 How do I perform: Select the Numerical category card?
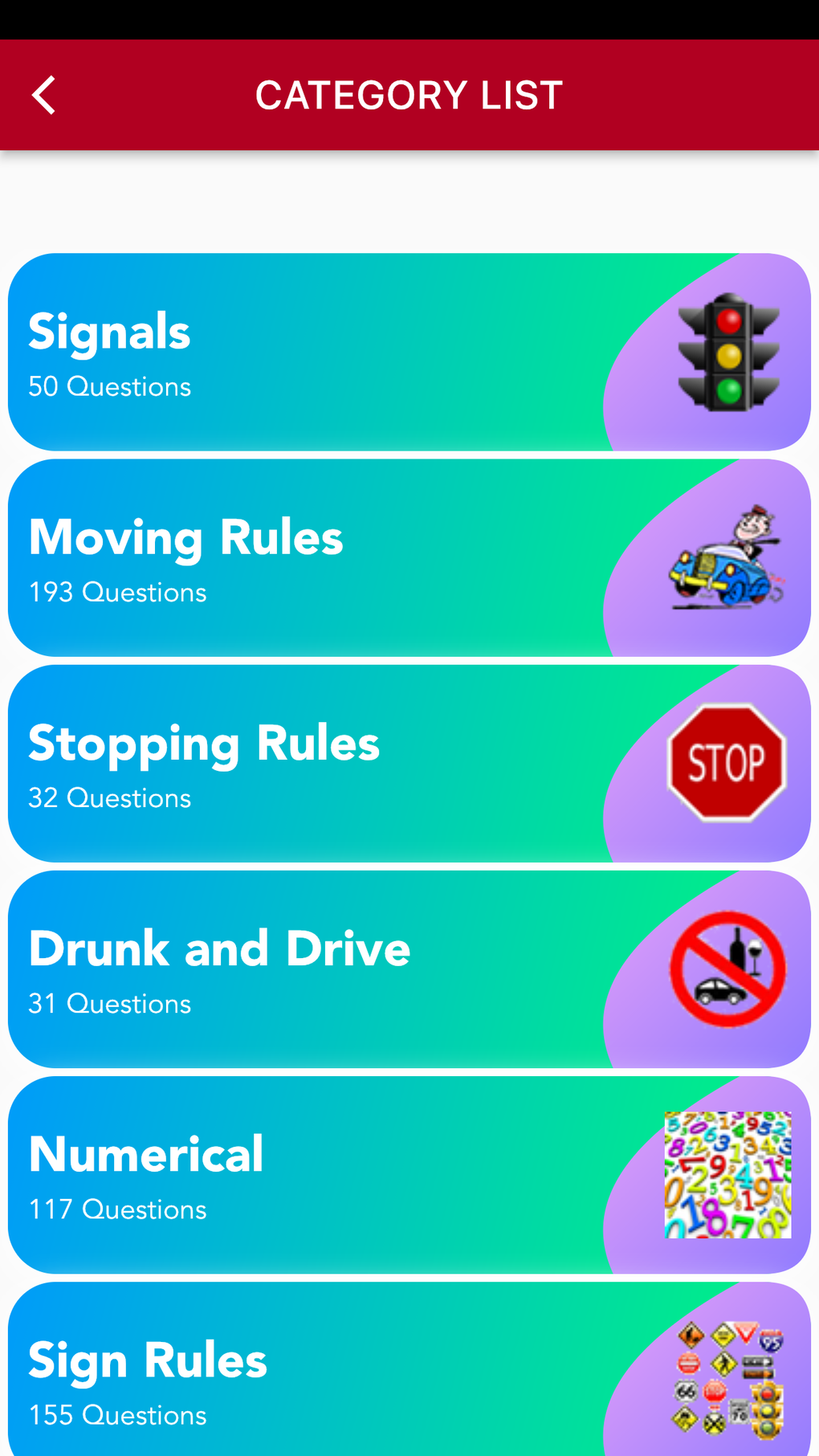point(321,1173)
